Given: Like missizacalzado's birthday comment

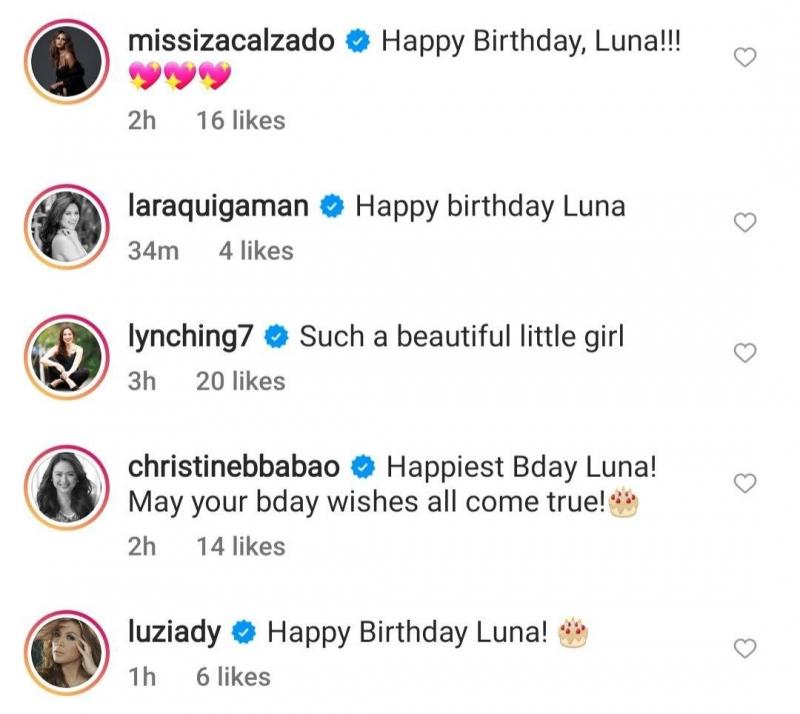Looking at the screenshot, I should (x=745, y=59).
